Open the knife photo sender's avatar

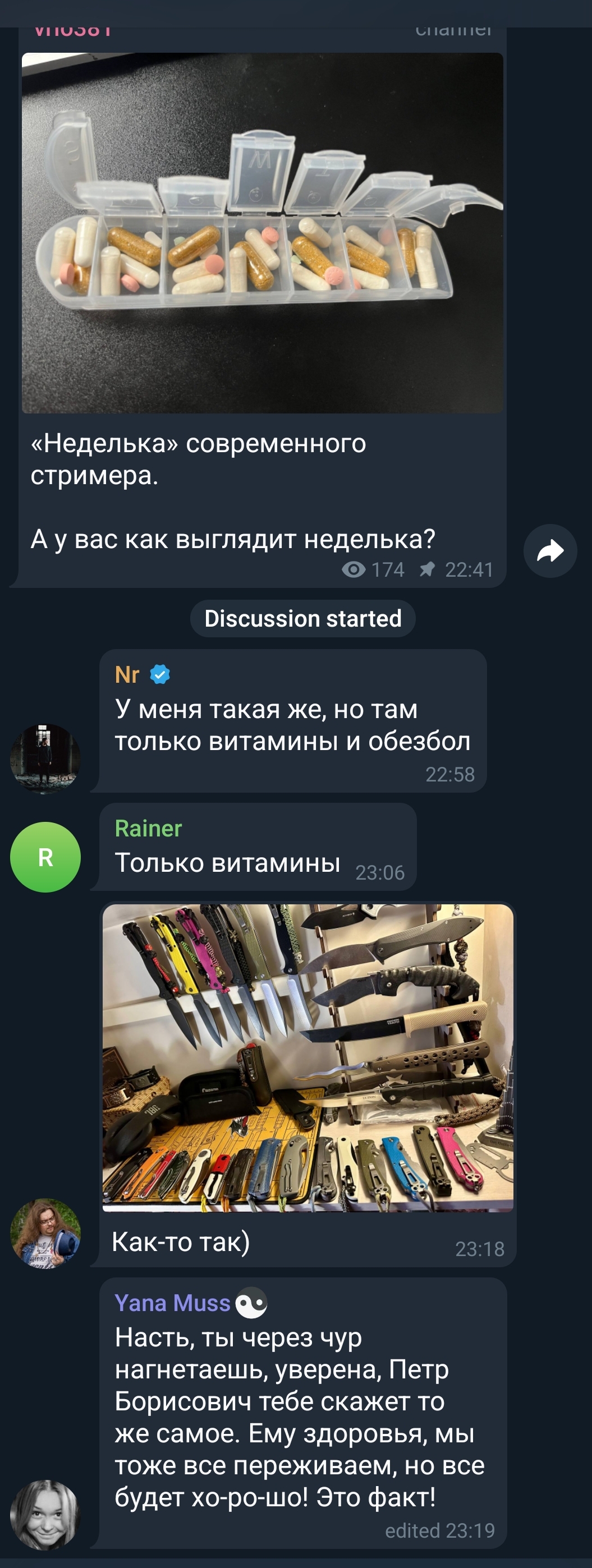coord(45,1233)
